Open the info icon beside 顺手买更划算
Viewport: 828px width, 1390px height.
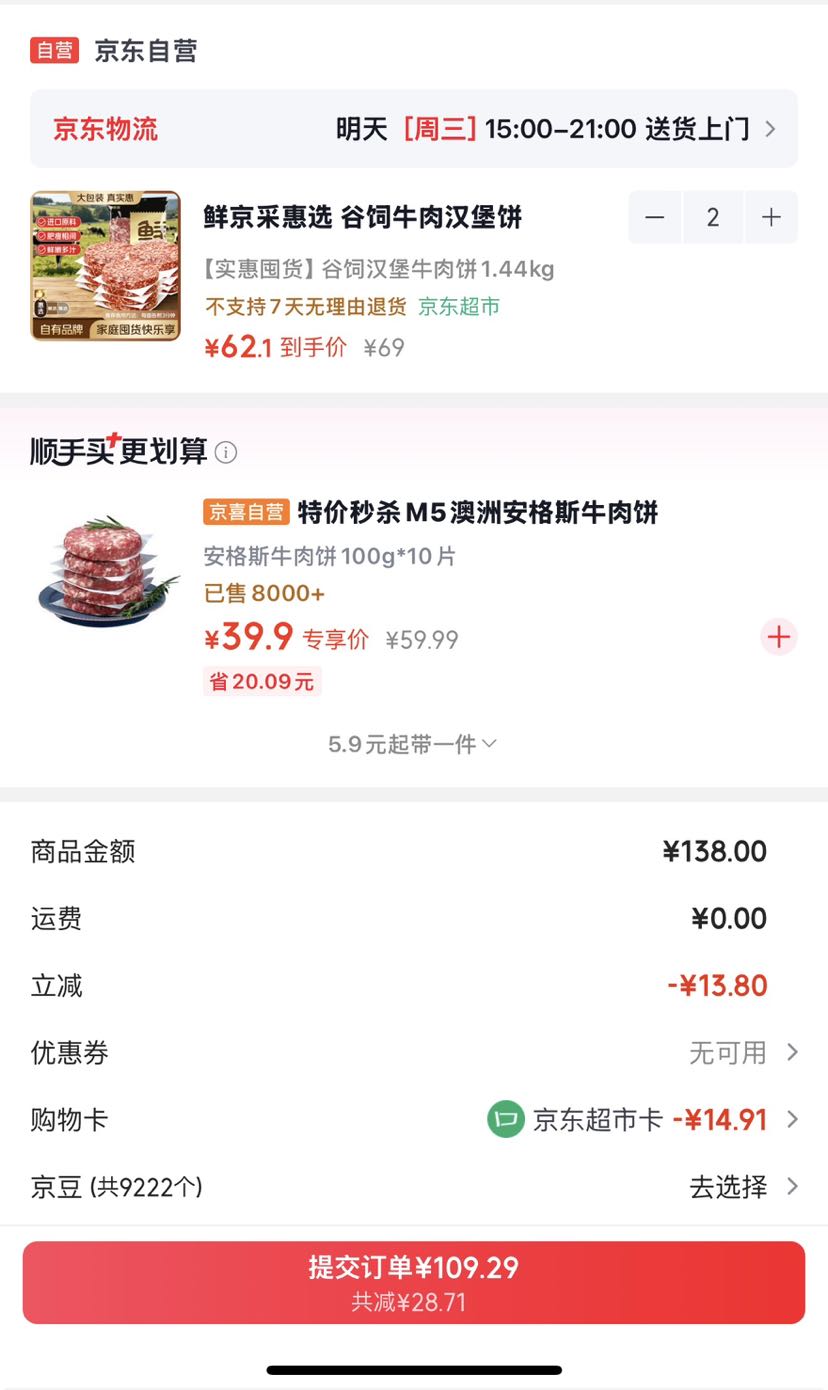coord(226,452)
